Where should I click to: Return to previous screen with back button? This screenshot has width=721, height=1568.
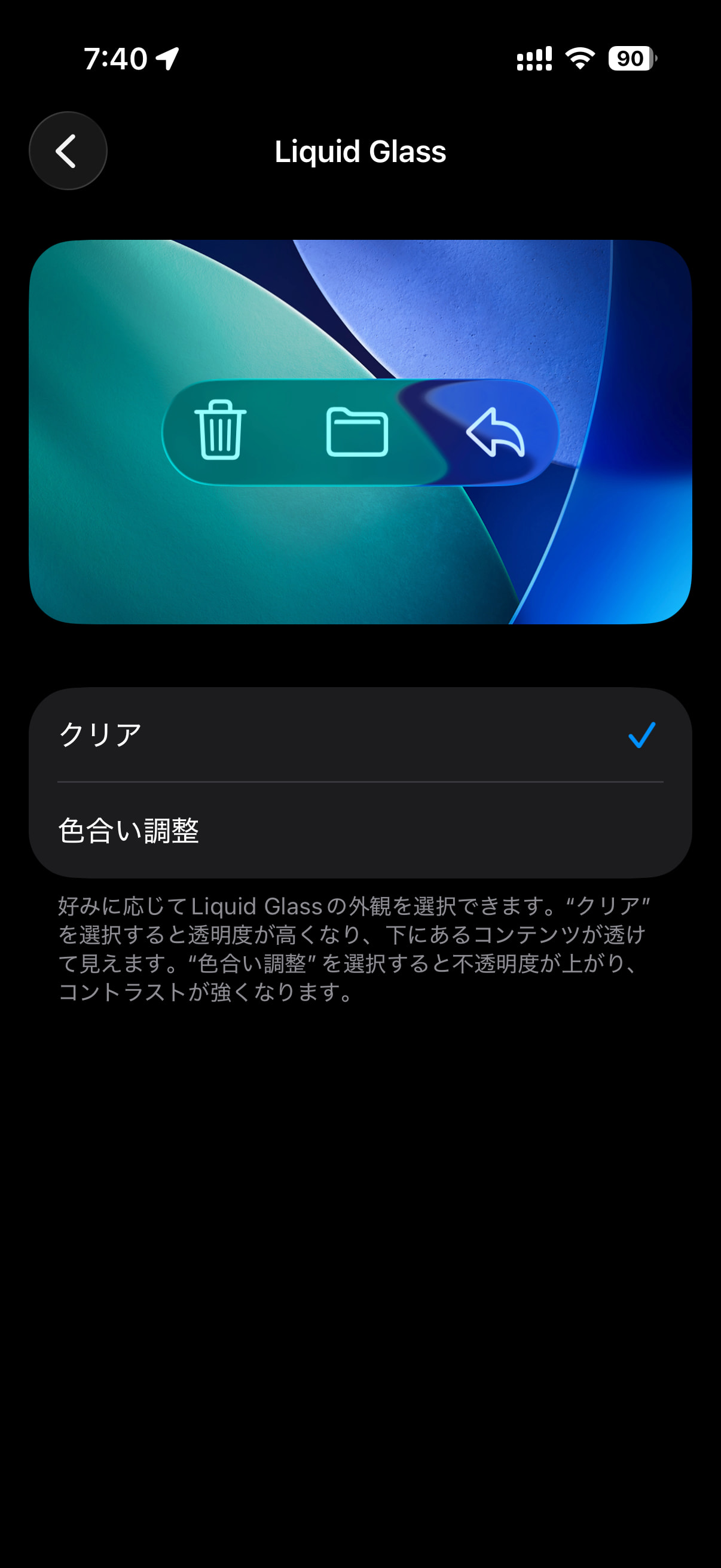pyautogui.click(x=67, y=150)
